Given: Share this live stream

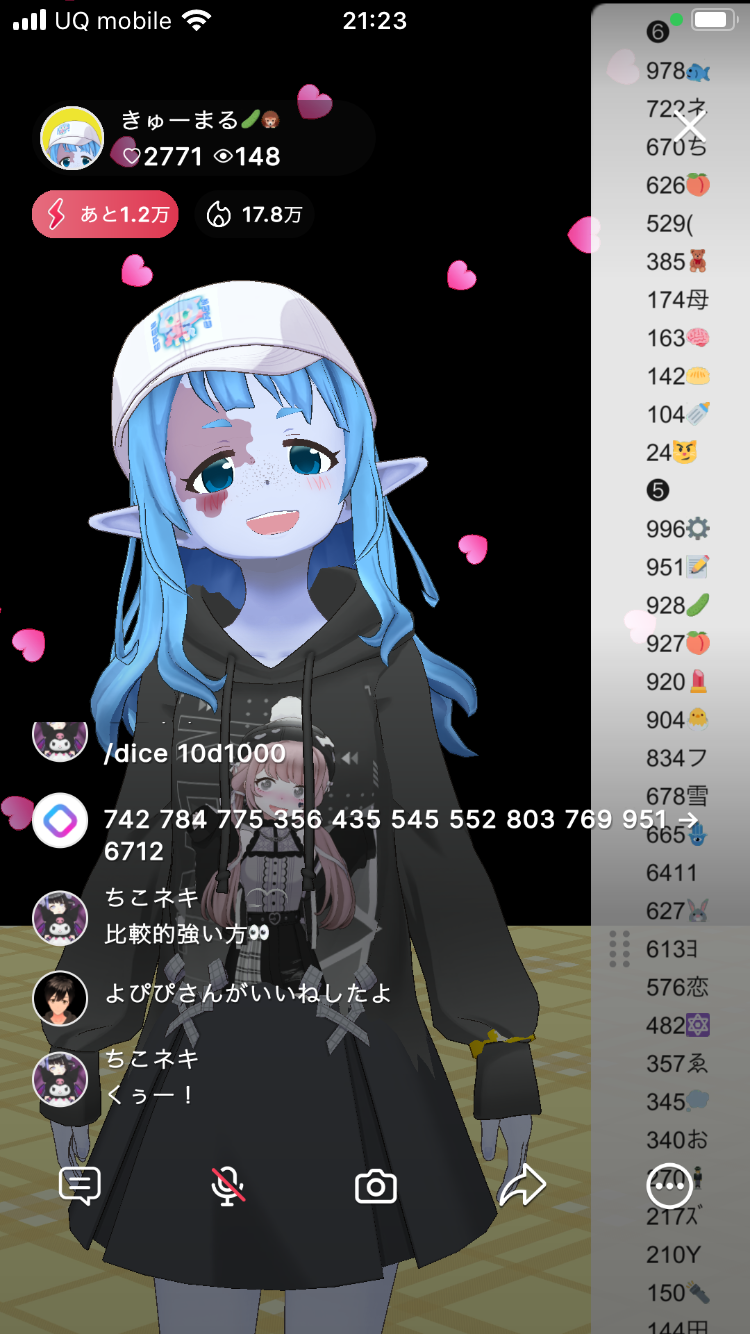Looking at the screenshot, I should coord(522,1186).
